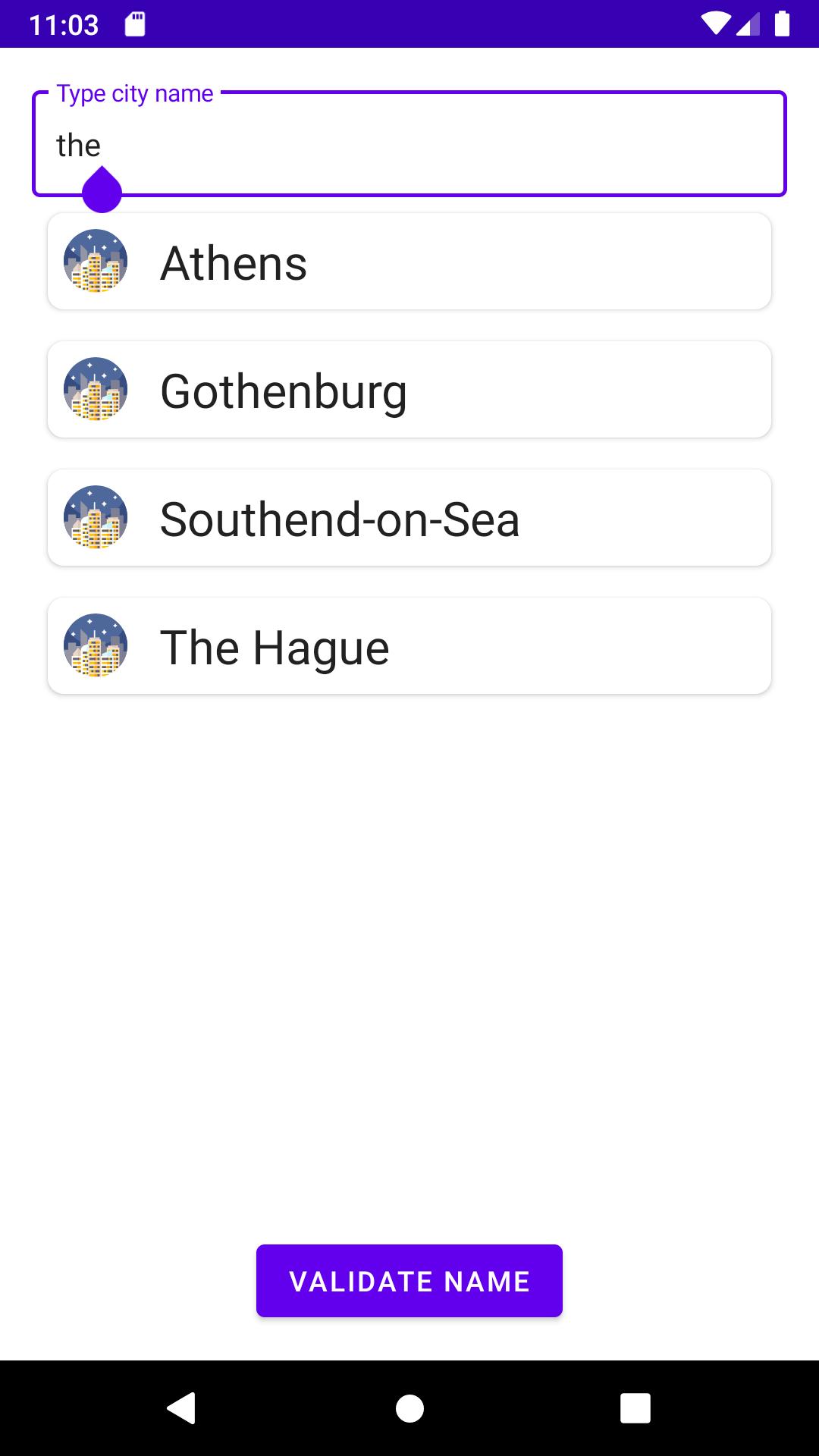Viewport: 819px width, 1456px height.
Task: Go to the home screen
Action: pos(409,1408)
